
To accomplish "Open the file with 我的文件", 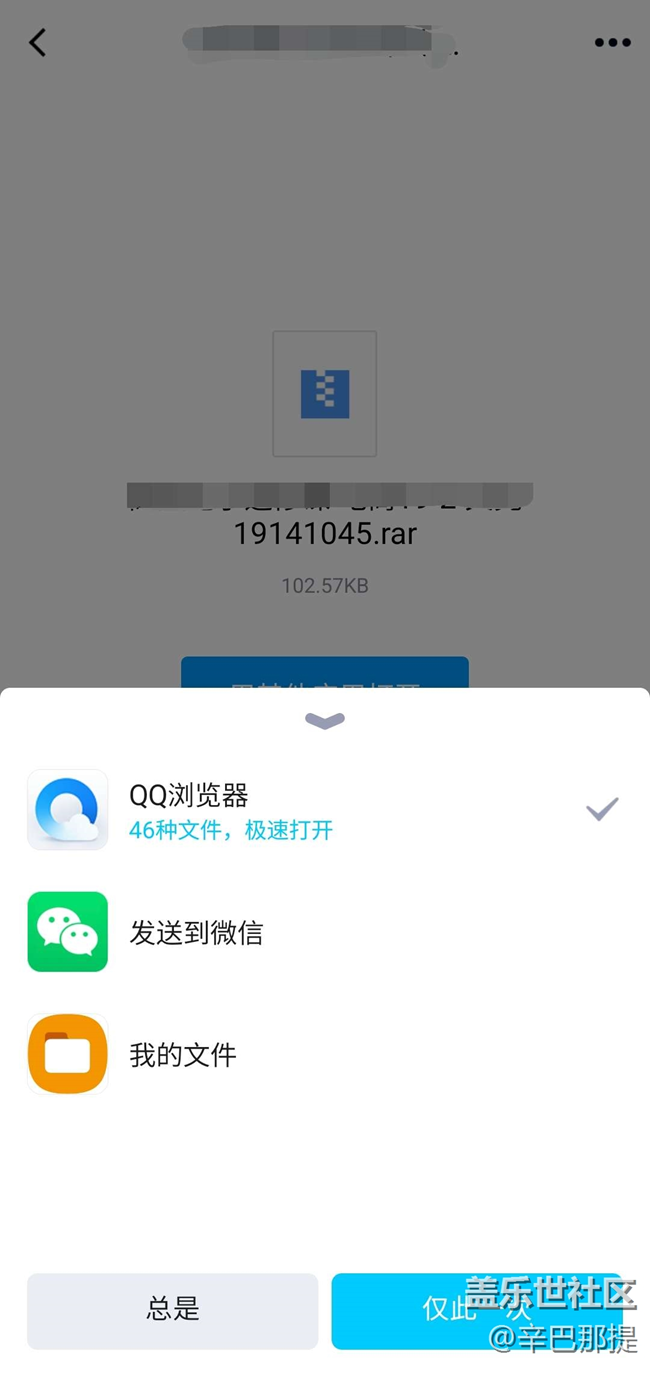I will pyautogui.click(x=325, y=1054).
